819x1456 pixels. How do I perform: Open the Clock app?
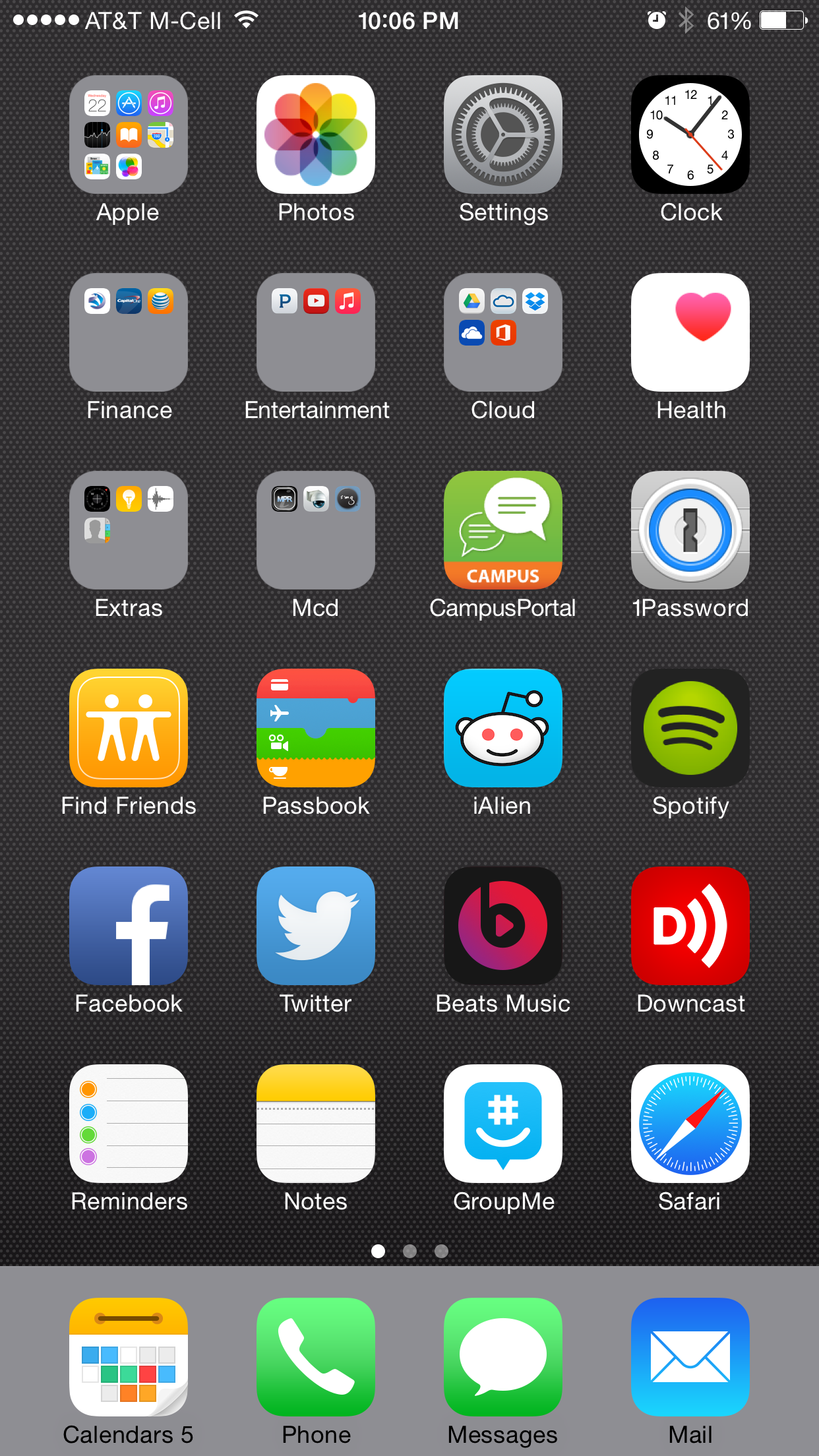pyautogui.click(x=690, y=135)
